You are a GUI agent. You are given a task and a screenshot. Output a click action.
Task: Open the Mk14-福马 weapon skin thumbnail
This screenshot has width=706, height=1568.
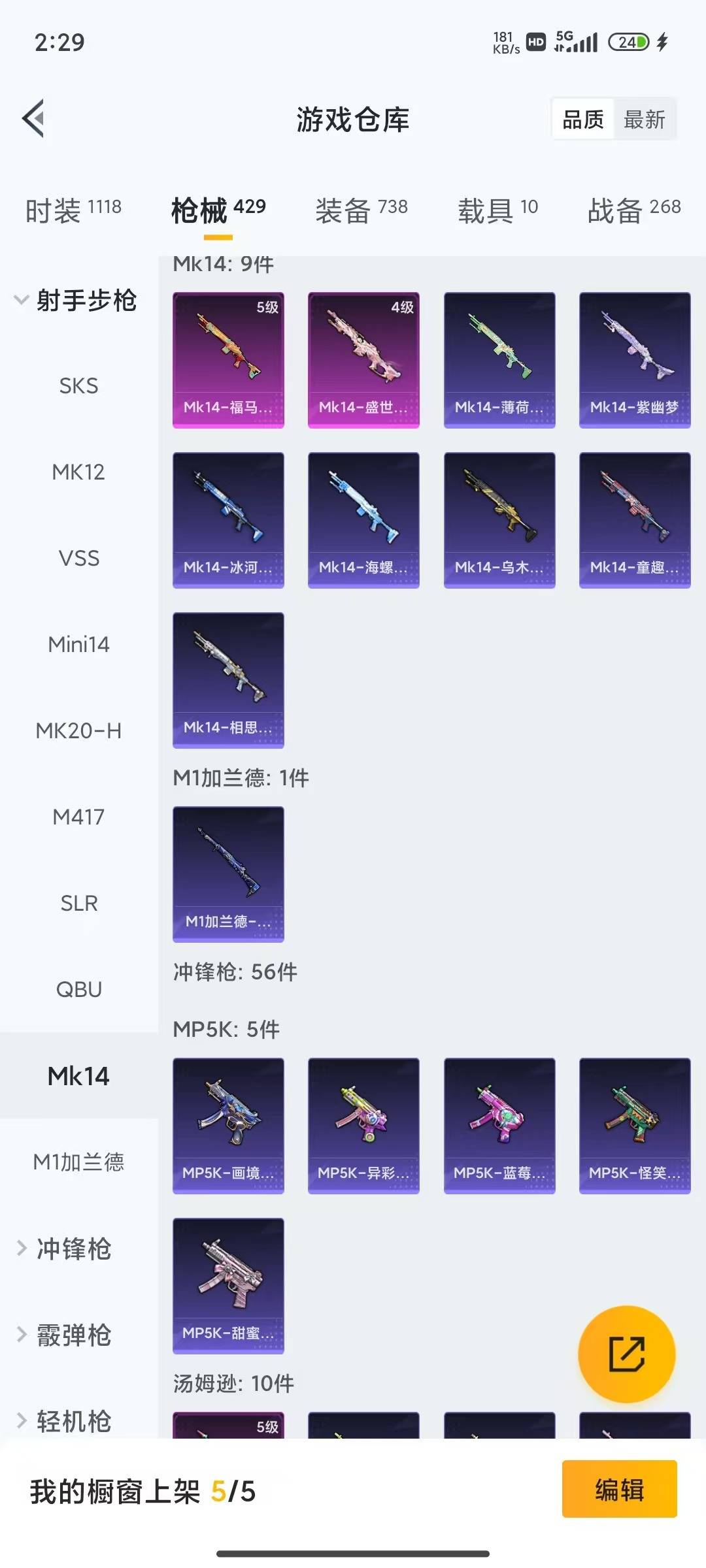click(228, 359)
